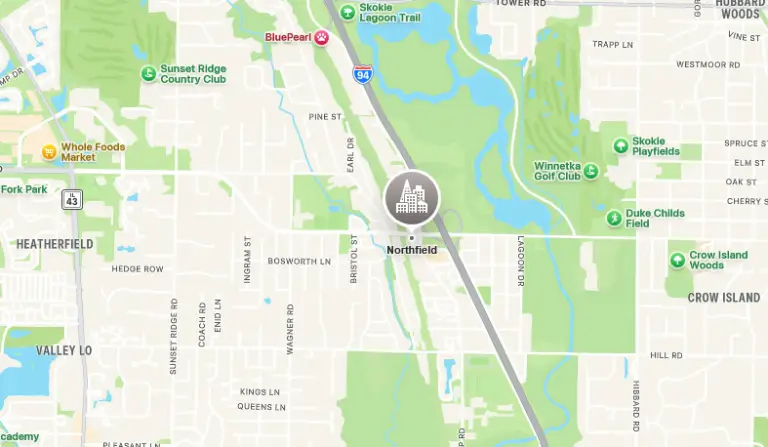Tap the Skokie Playfields park pin
The width and height of the screenshot is (768, 447).
coord(620,146)
